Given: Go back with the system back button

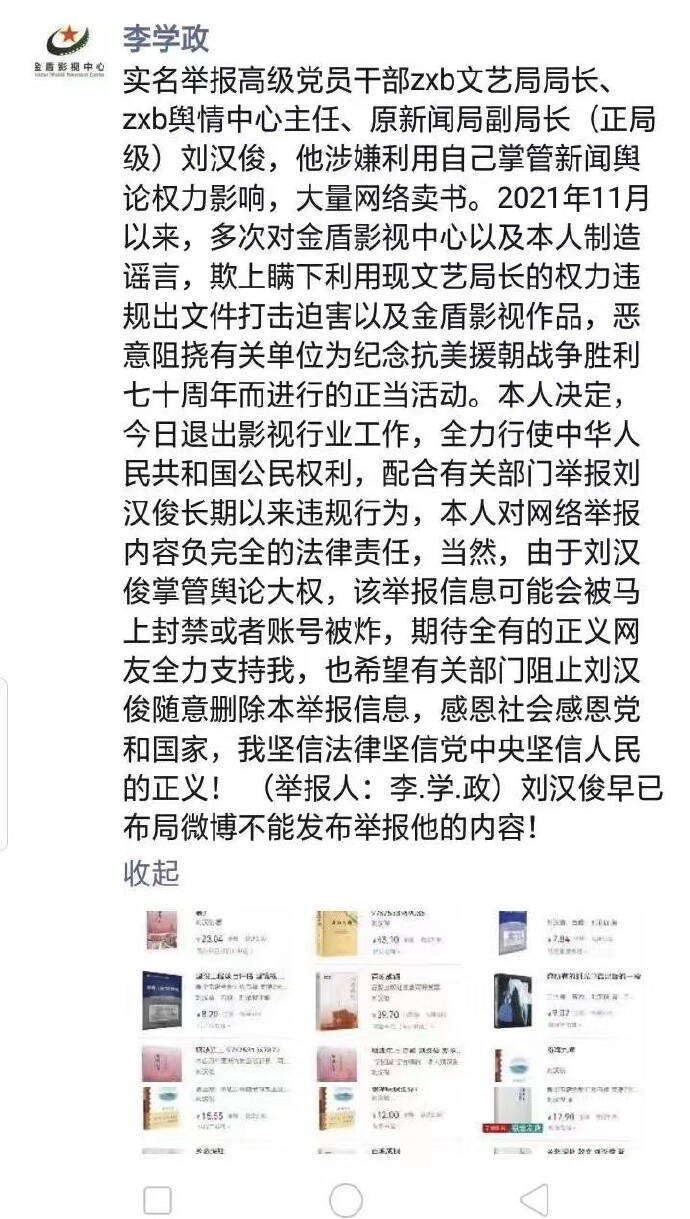Looking at the screenshot, I should click(534, 1199).
